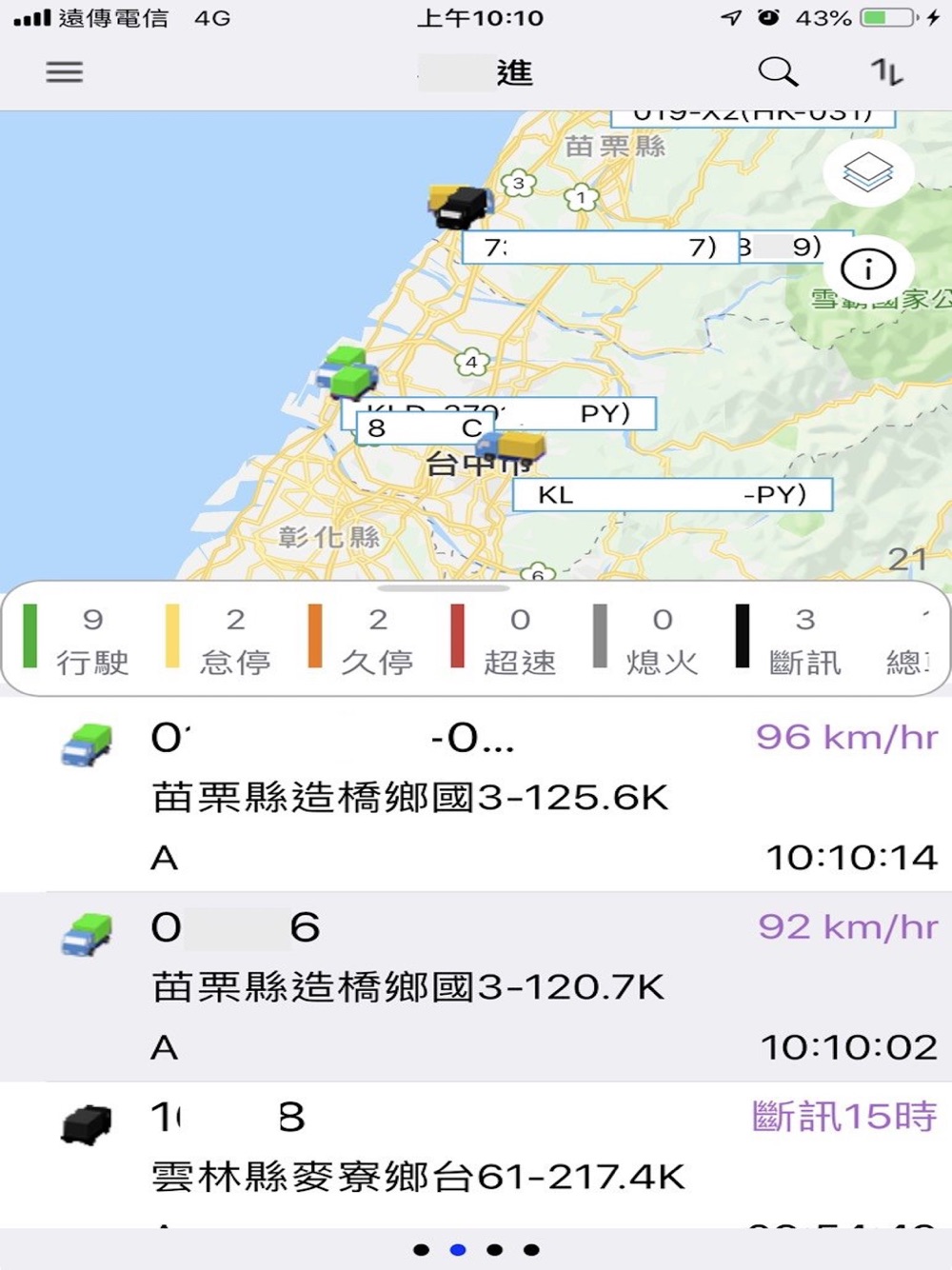Open the vehicle going 92 km/hr

(x=476, y=986)
